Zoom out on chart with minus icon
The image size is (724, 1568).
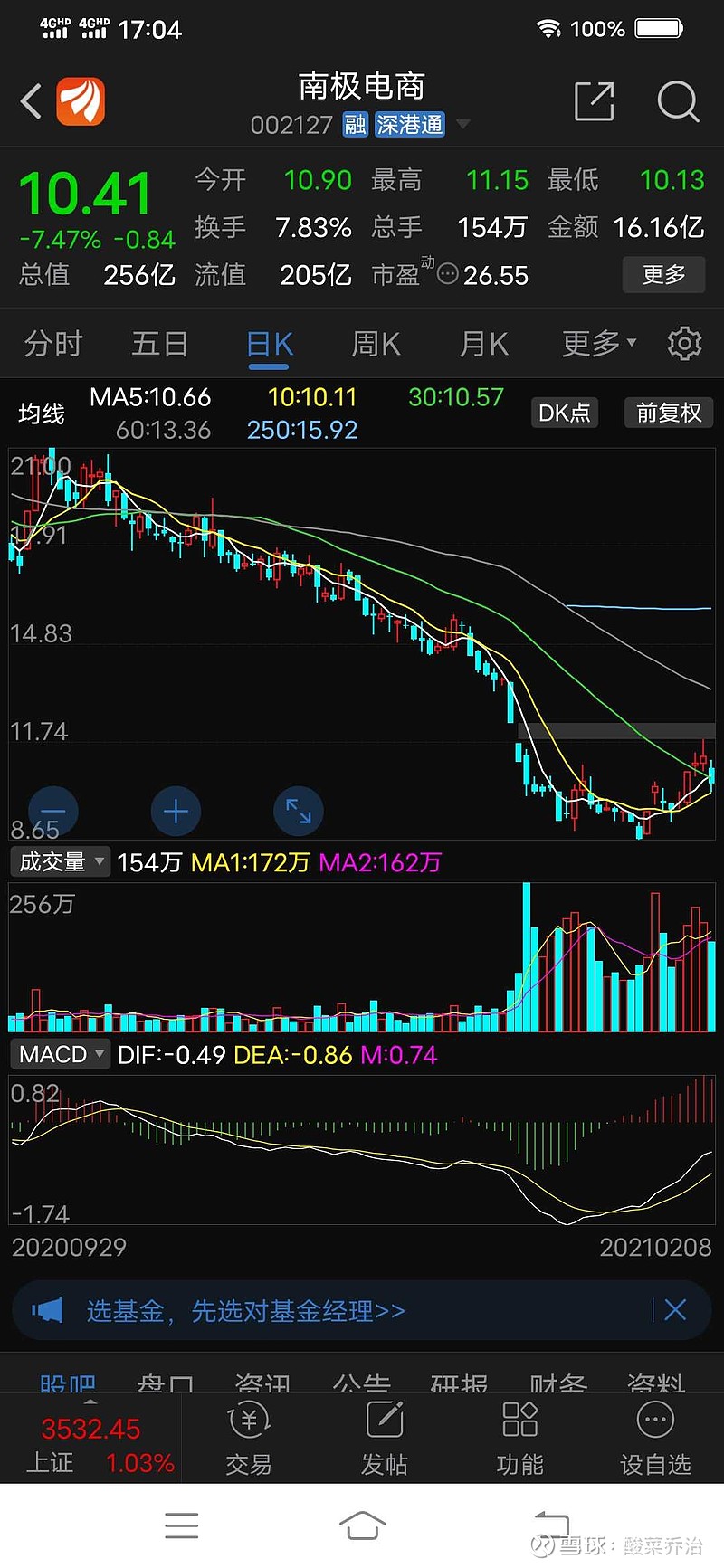[x=52, y=812]
